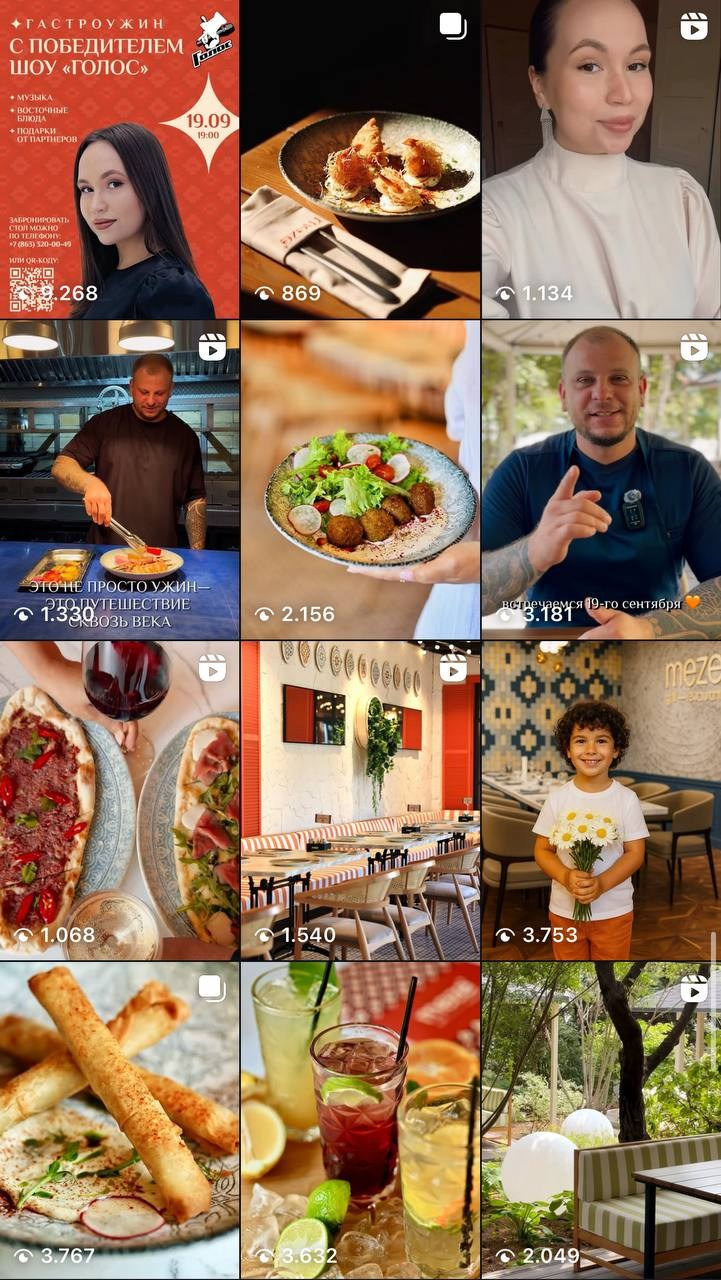Open the reel of chef cooking in kitchen
The width and height of the screenshot is (721, 1280).
coord(119,480)
